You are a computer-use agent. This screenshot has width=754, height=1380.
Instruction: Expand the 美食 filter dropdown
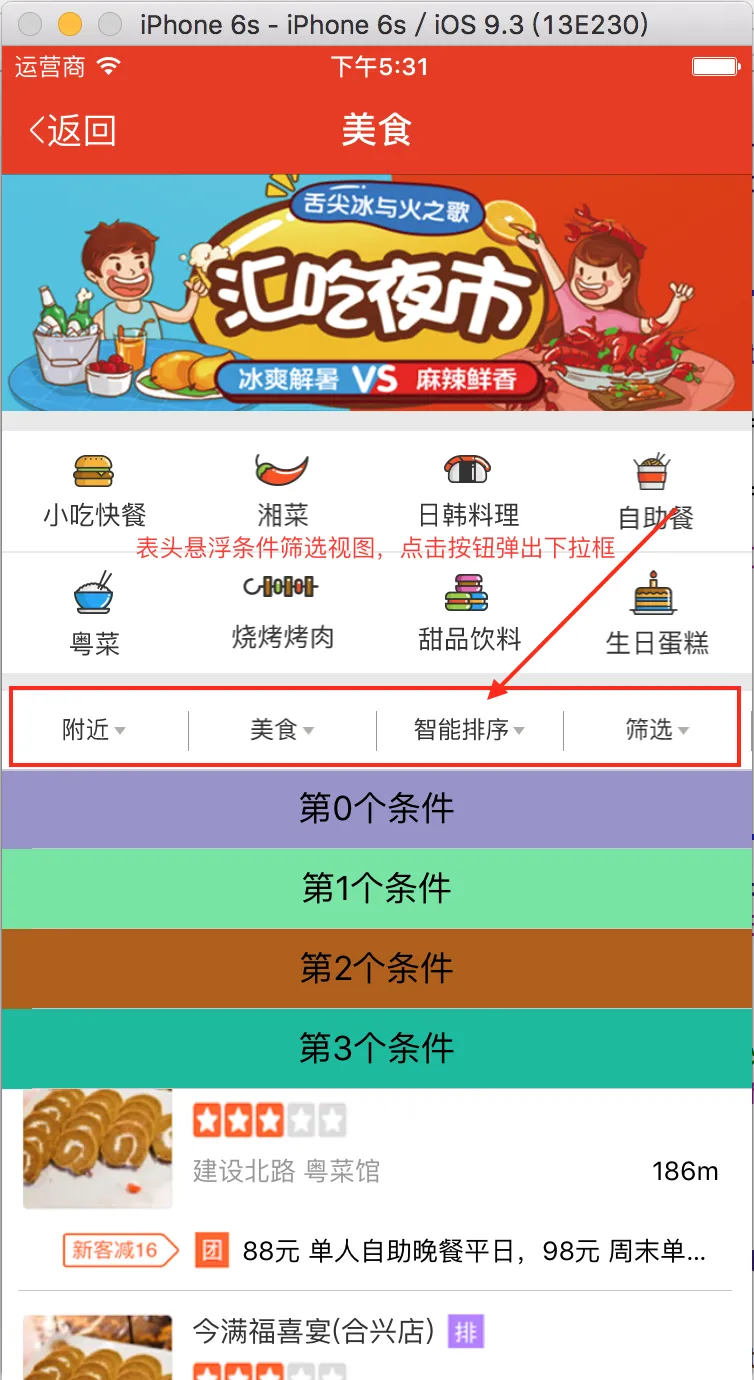click(x=282, y=730)
